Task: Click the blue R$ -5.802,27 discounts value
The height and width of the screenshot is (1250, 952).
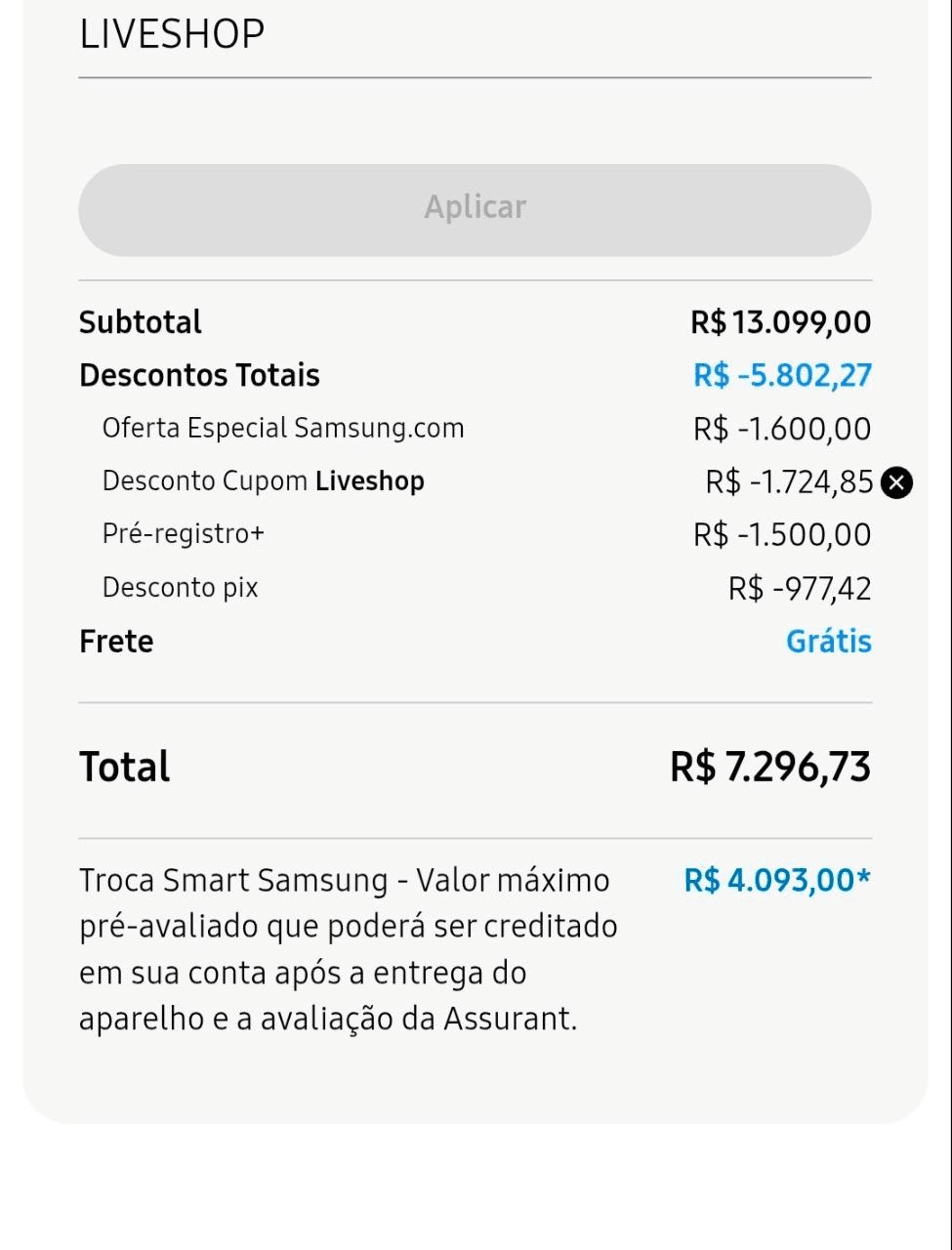Action: (x=781, y=374)
